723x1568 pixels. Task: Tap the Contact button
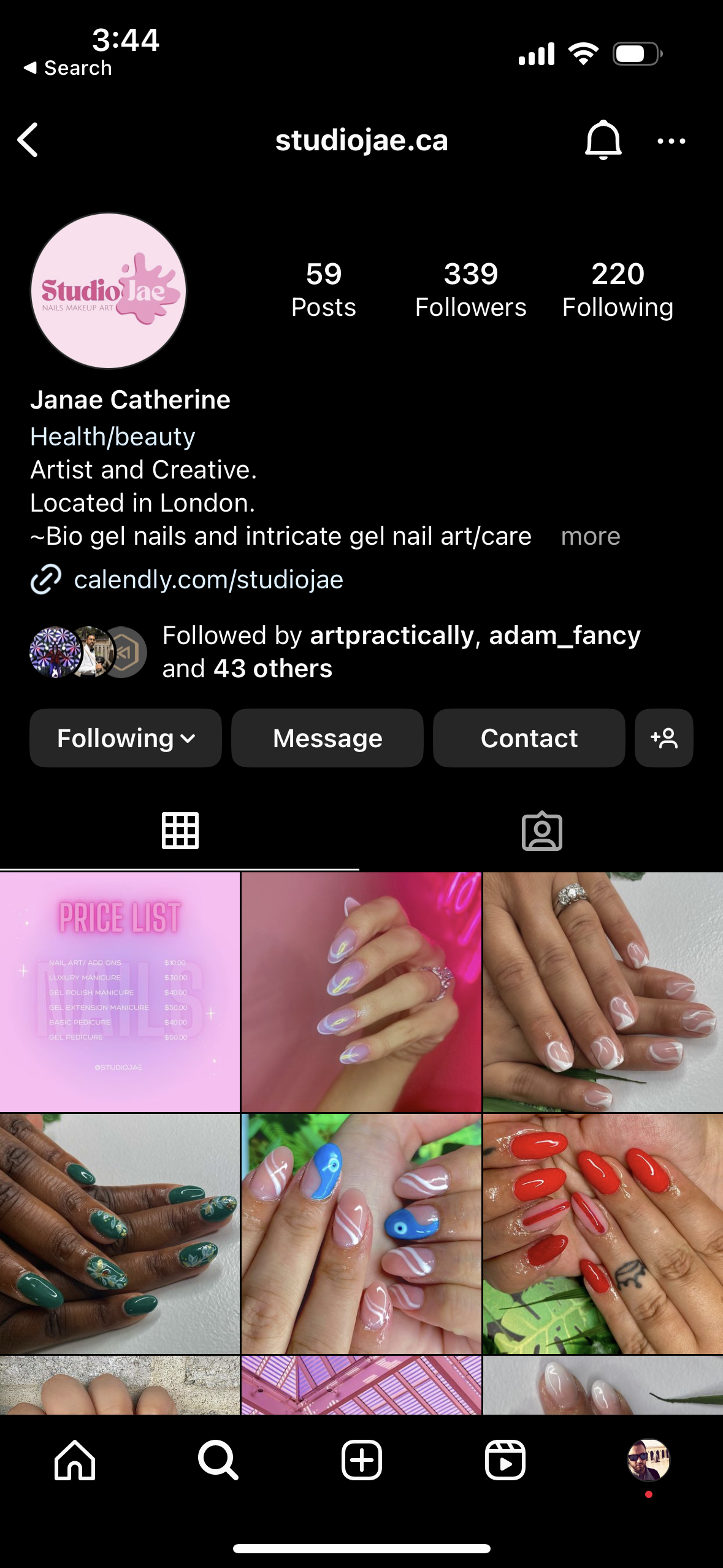(529, 738)
